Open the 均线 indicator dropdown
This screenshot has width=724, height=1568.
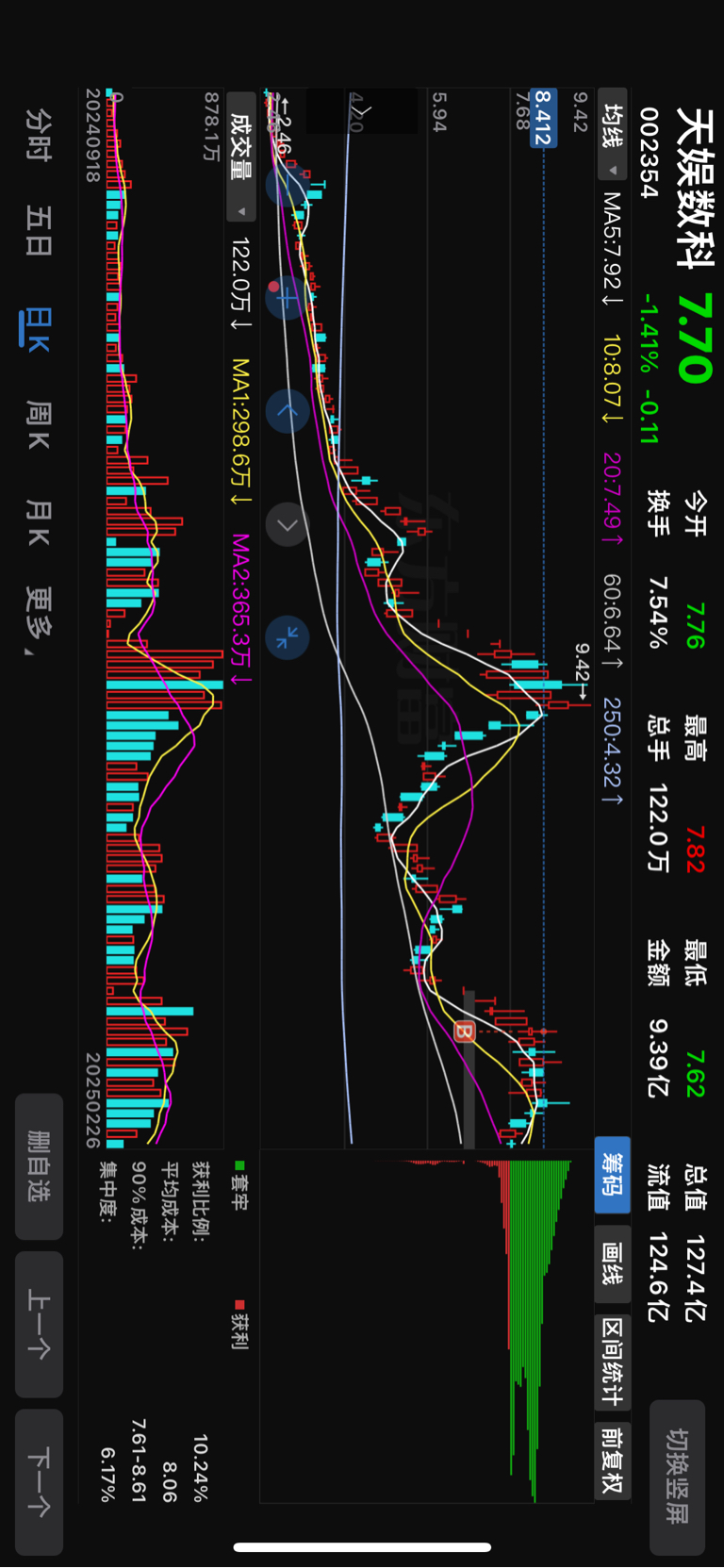click(x=613, y=140)
